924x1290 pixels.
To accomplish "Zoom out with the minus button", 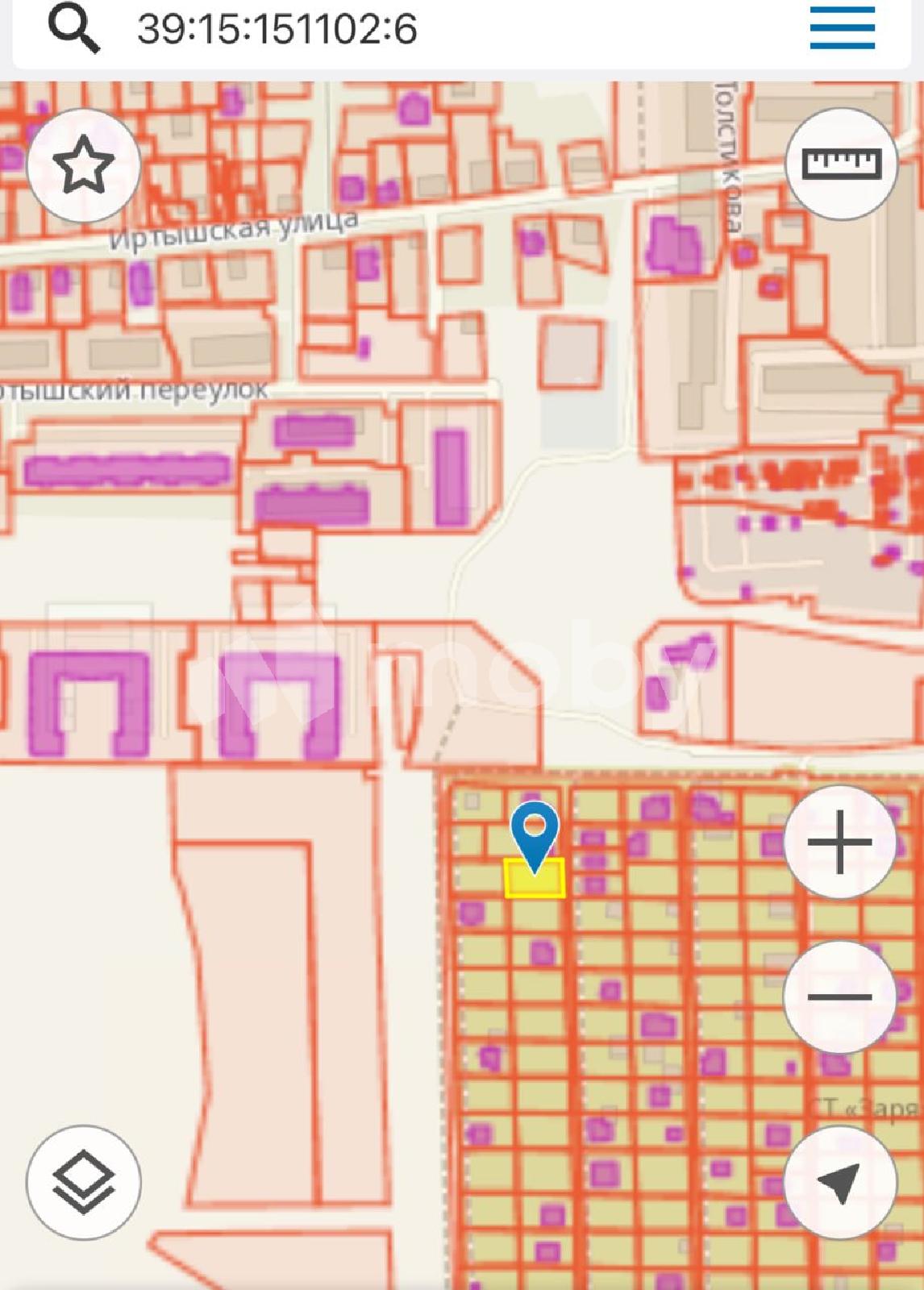I will 839,997.
